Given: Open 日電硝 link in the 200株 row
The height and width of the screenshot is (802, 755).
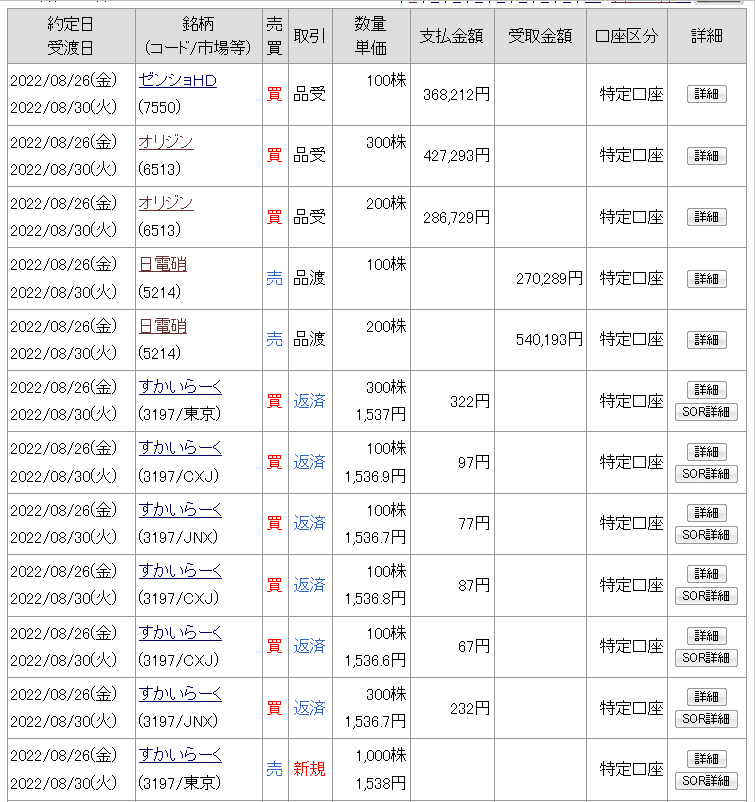Looking at the screenshot, I should (162, 326).
